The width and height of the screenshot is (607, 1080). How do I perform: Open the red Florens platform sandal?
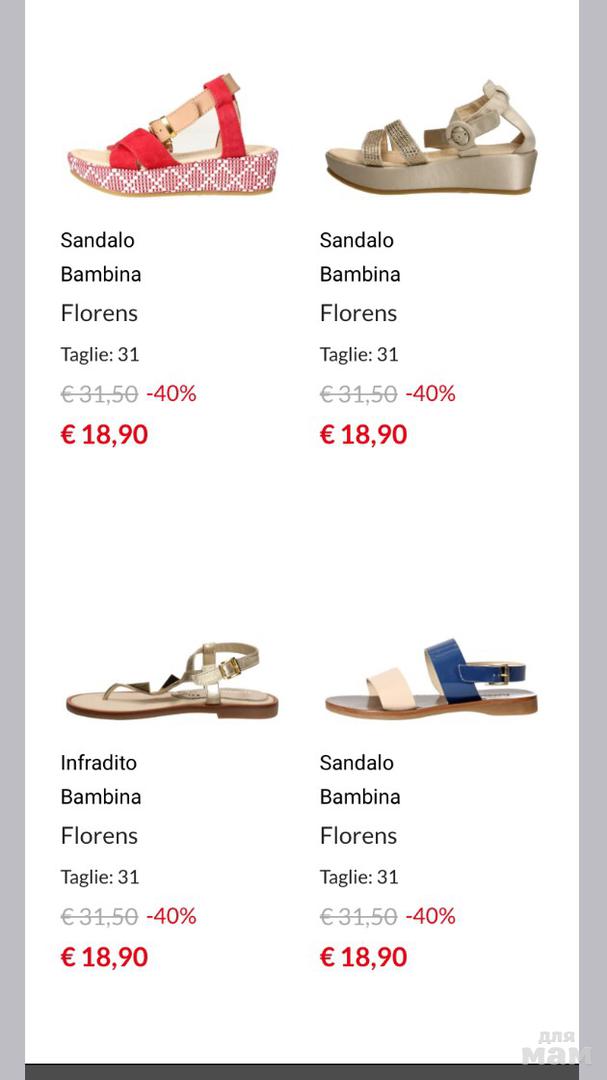point(172,137)
